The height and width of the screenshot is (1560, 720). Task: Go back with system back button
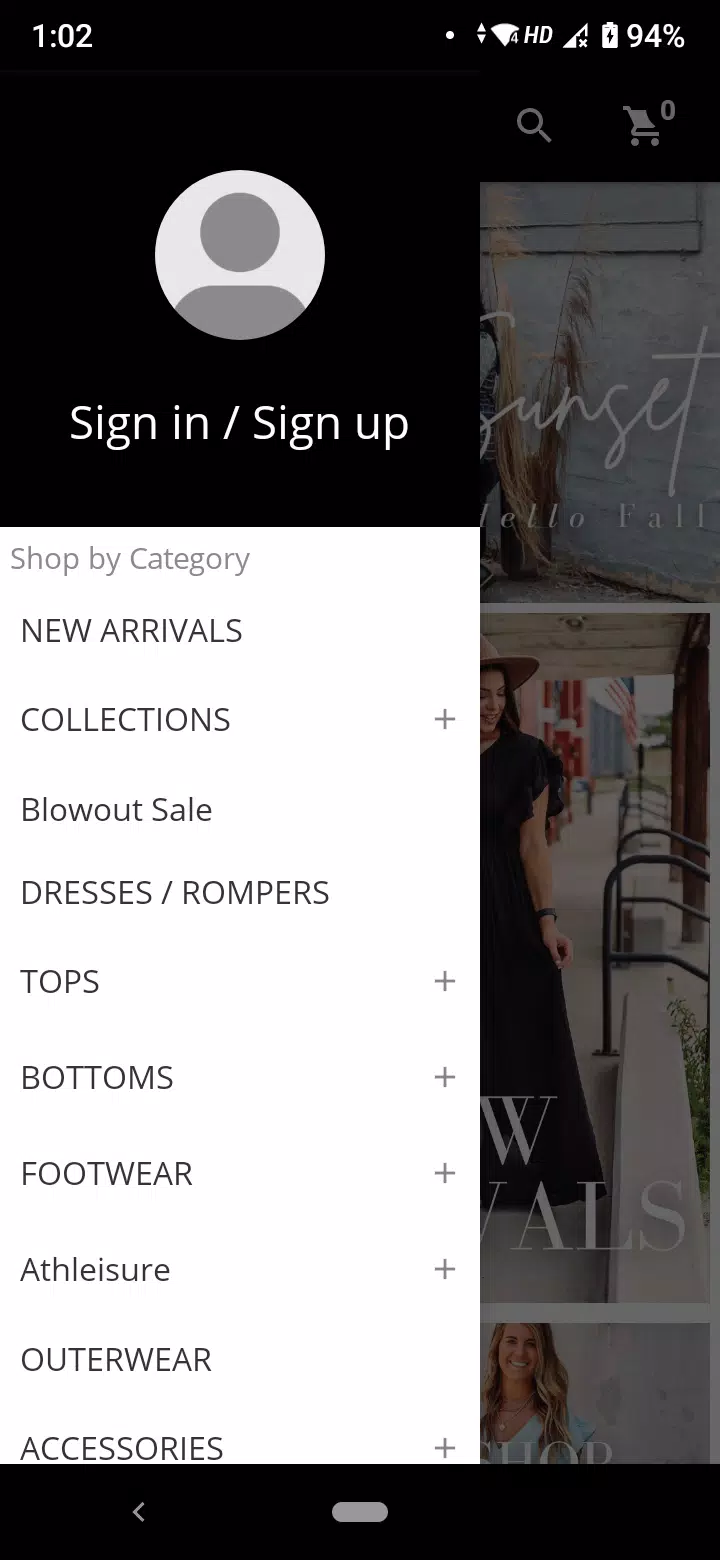139,1512
